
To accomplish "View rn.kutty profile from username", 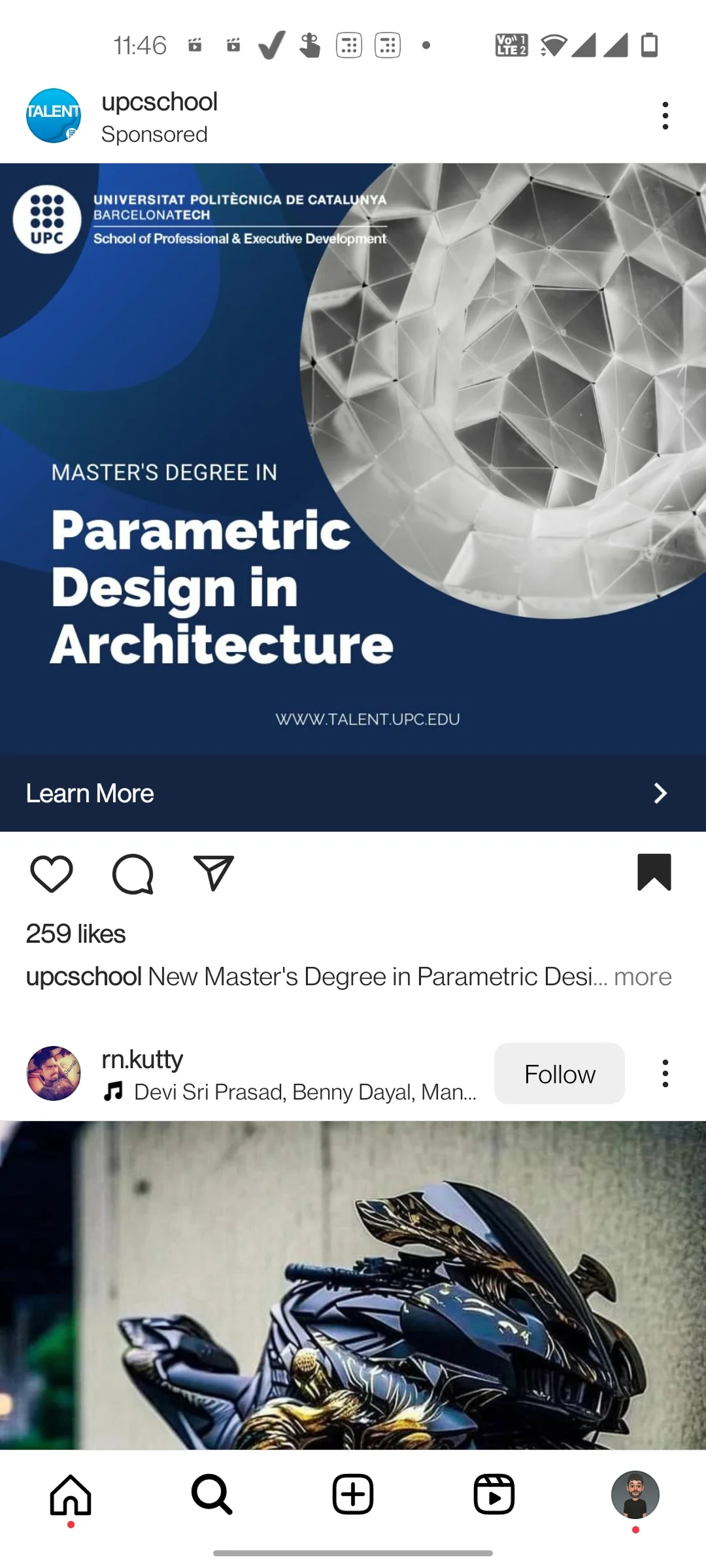I will (x=142, y=1059).
